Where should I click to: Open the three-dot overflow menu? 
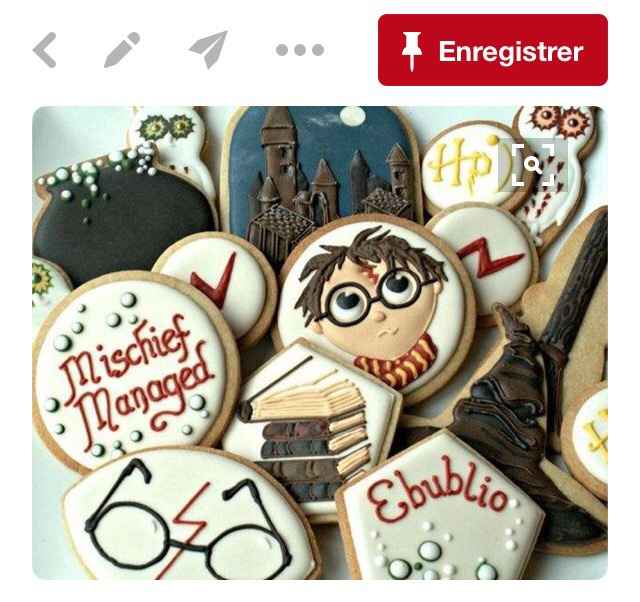(300, 50)
